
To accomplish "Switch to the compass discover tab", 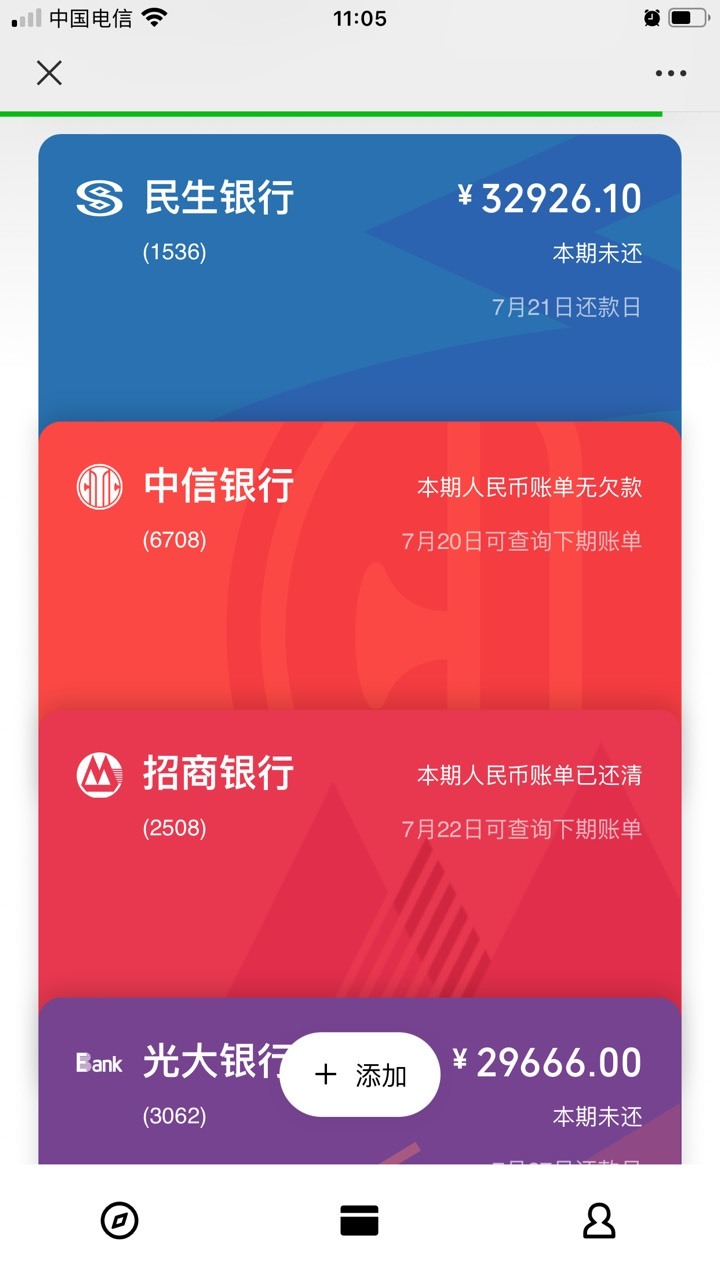I will [x=119, y=1220].
